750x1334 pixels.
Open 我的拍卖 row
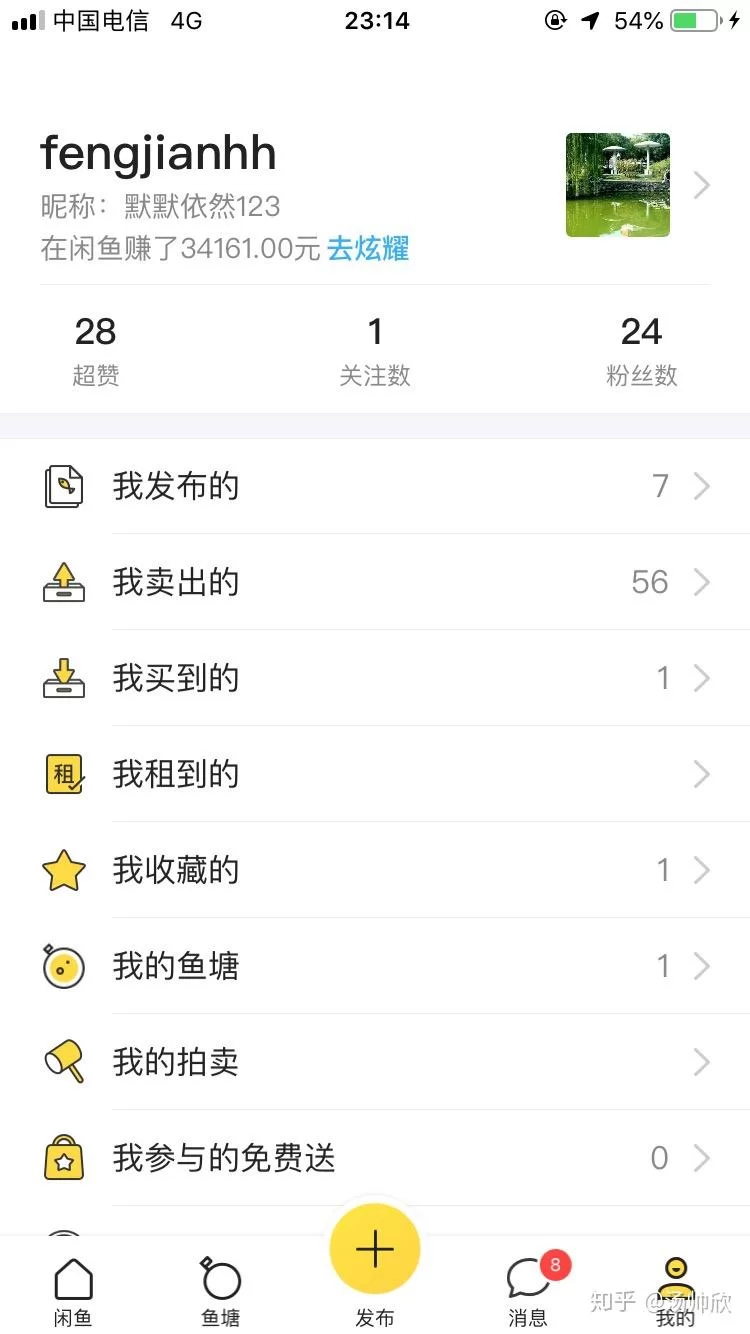click(x=375, y=1062)
